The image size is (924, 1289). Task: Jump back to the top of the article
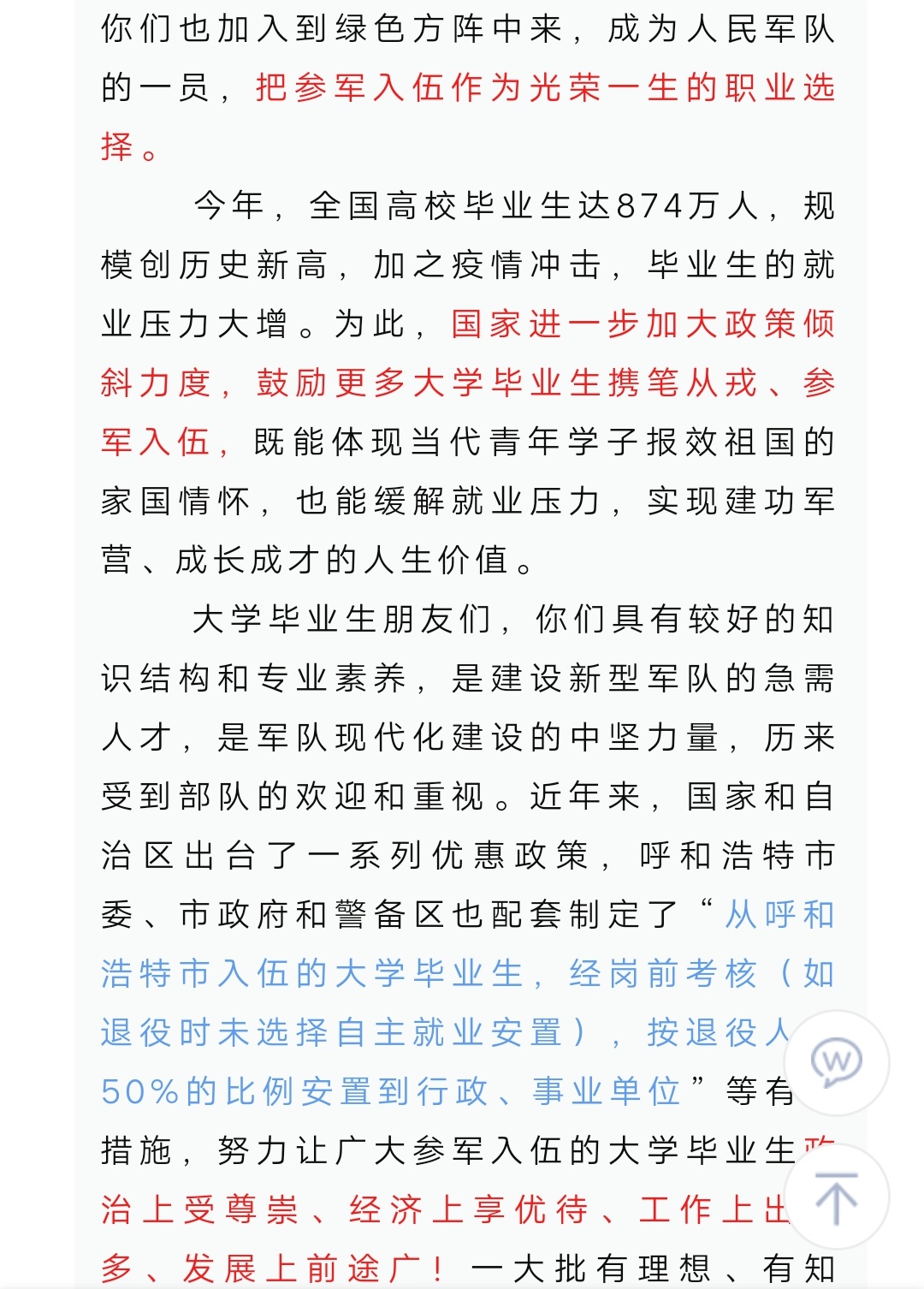coord(836,1197)
